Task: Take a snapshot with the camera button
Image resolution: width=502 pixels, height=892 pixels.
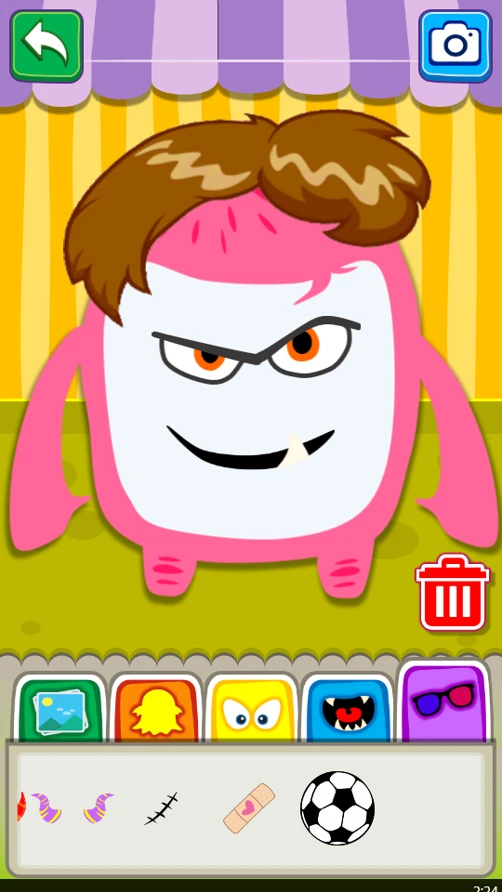Action: [455, 46]
